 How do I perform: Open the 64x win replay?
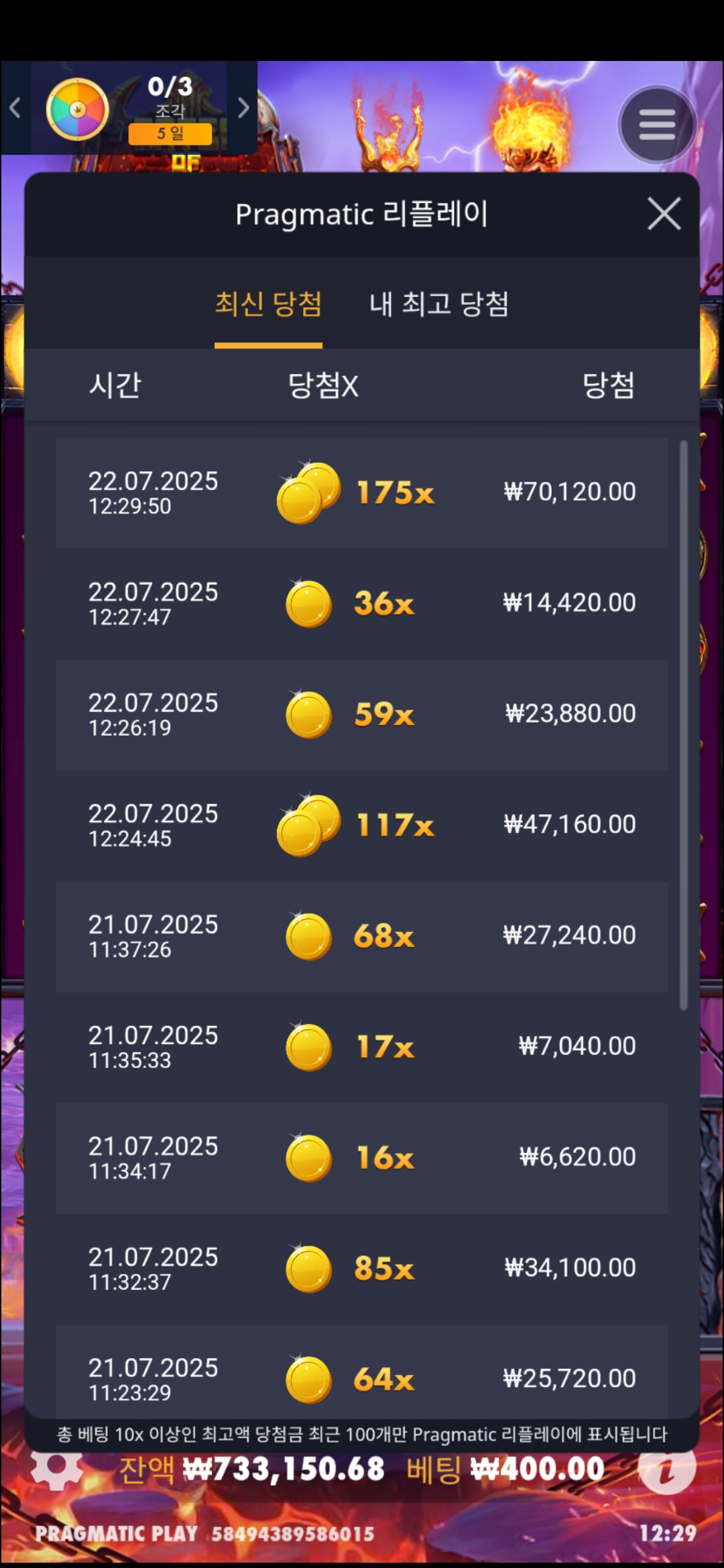pos(362,1378)
